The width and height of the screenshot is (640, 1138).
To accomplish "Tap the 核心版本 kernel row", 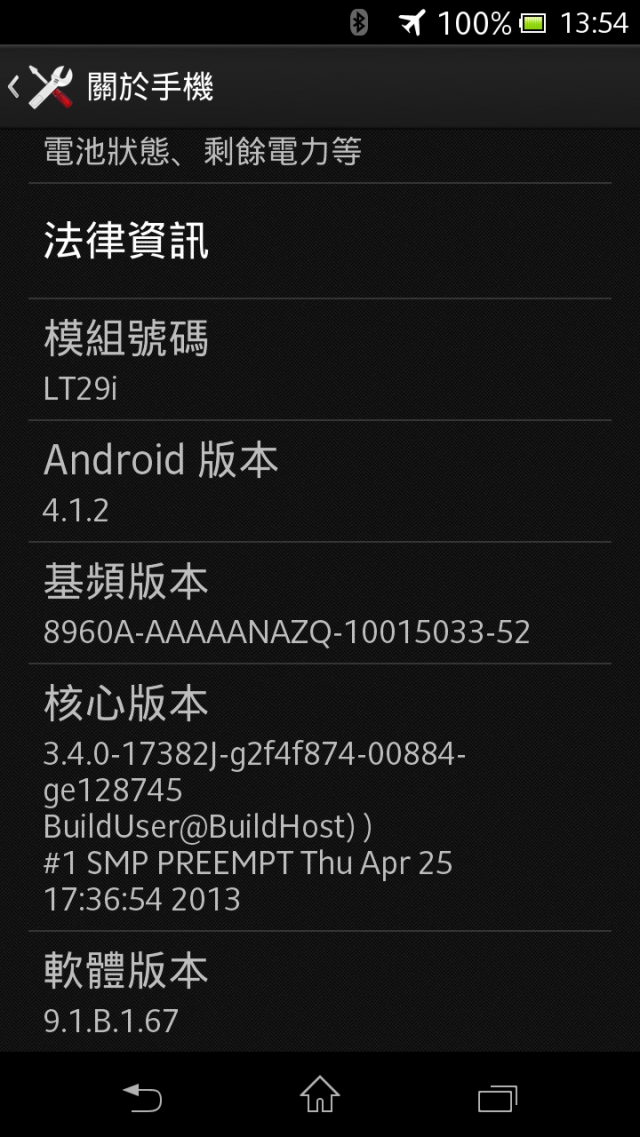I will [x=320, y=798].
